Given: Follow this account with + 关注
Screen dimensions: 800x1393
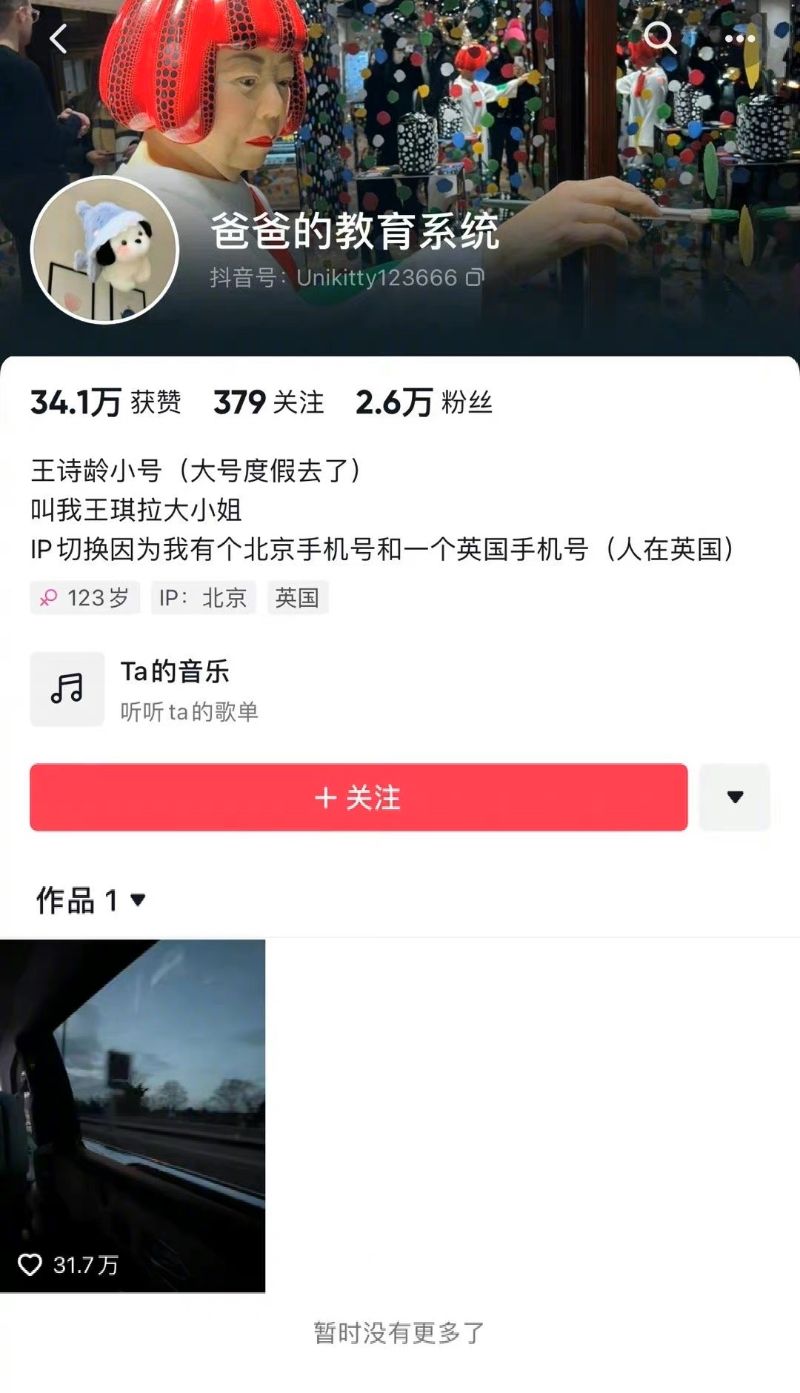Looking at the screenshot, I should [358, 797].
